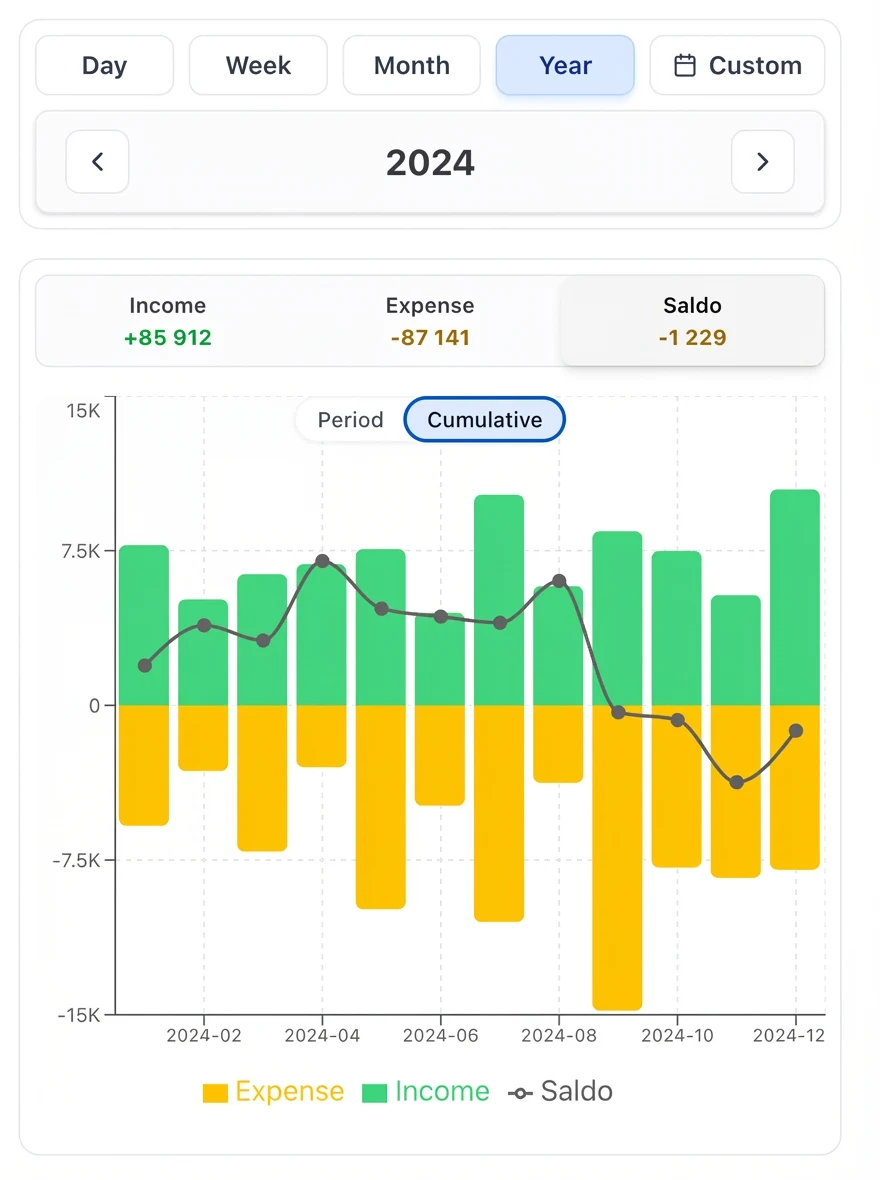Select the Saldo data point above 2024-04
880x1180 pixels.
pyautogui.click(x=322, y=562)
